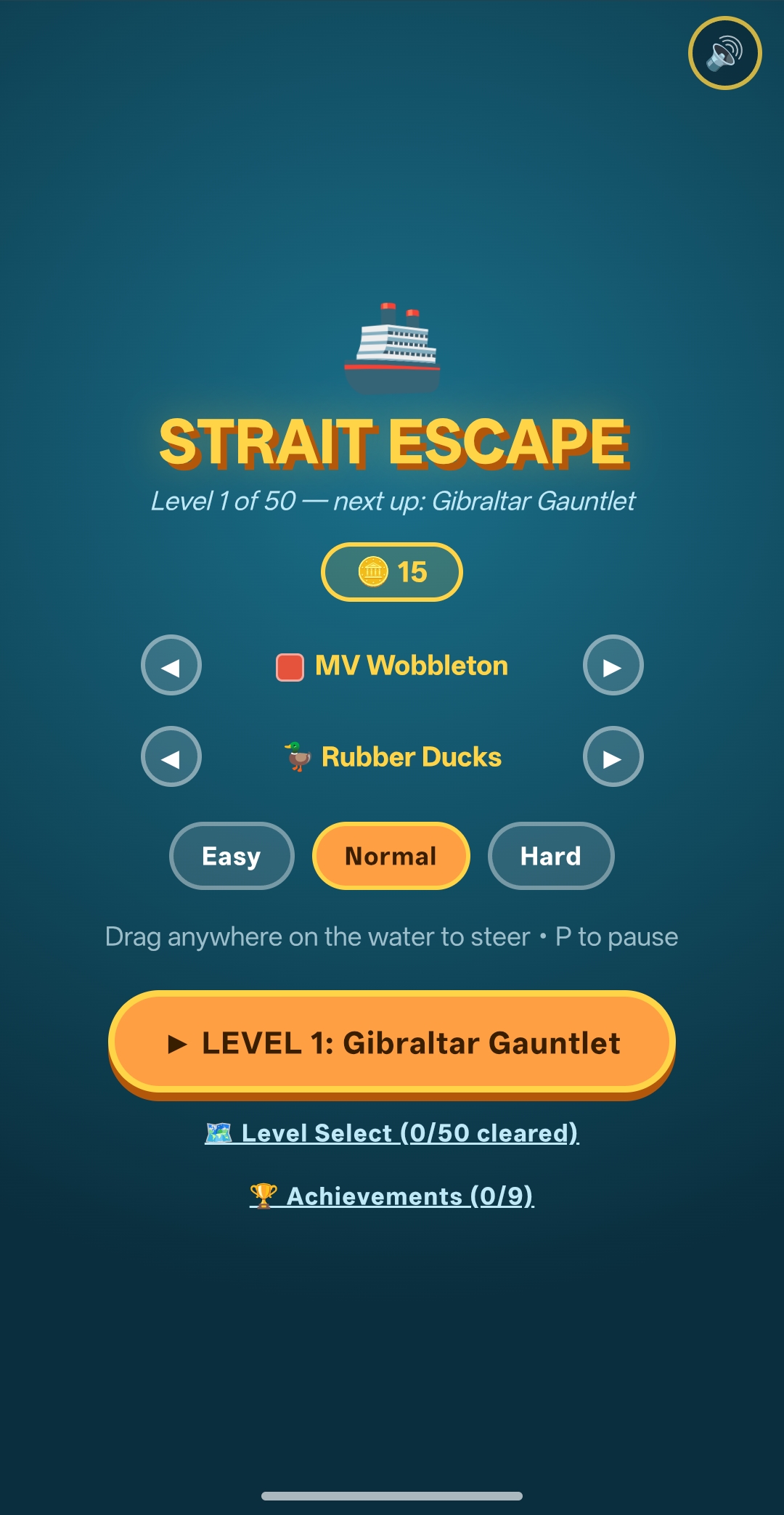The image size is (784, 1515).
Task: Select the previous ship before MV Wobbleton
Action: (171, 665)
